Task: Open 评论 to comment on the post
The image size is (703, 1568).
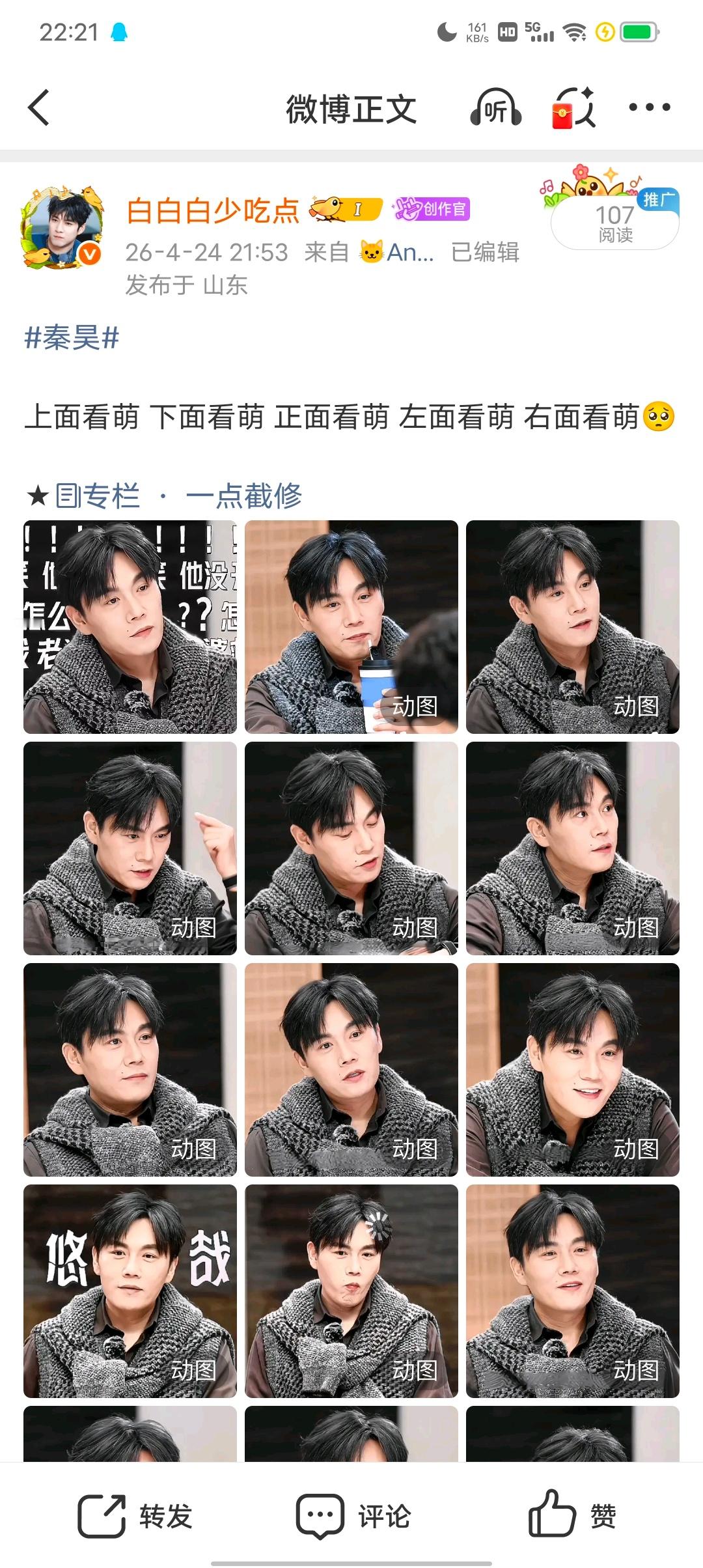Action: click(x=353, y=1516)
